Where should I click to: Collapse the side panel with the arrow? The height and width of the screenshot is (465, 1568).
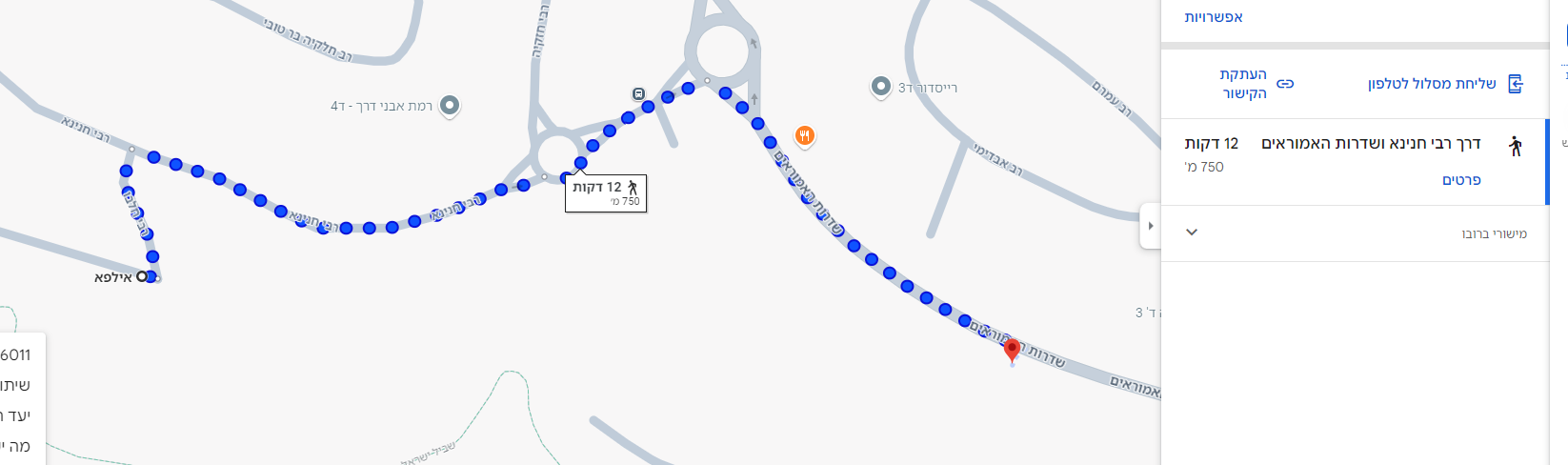click(1150, 226)
